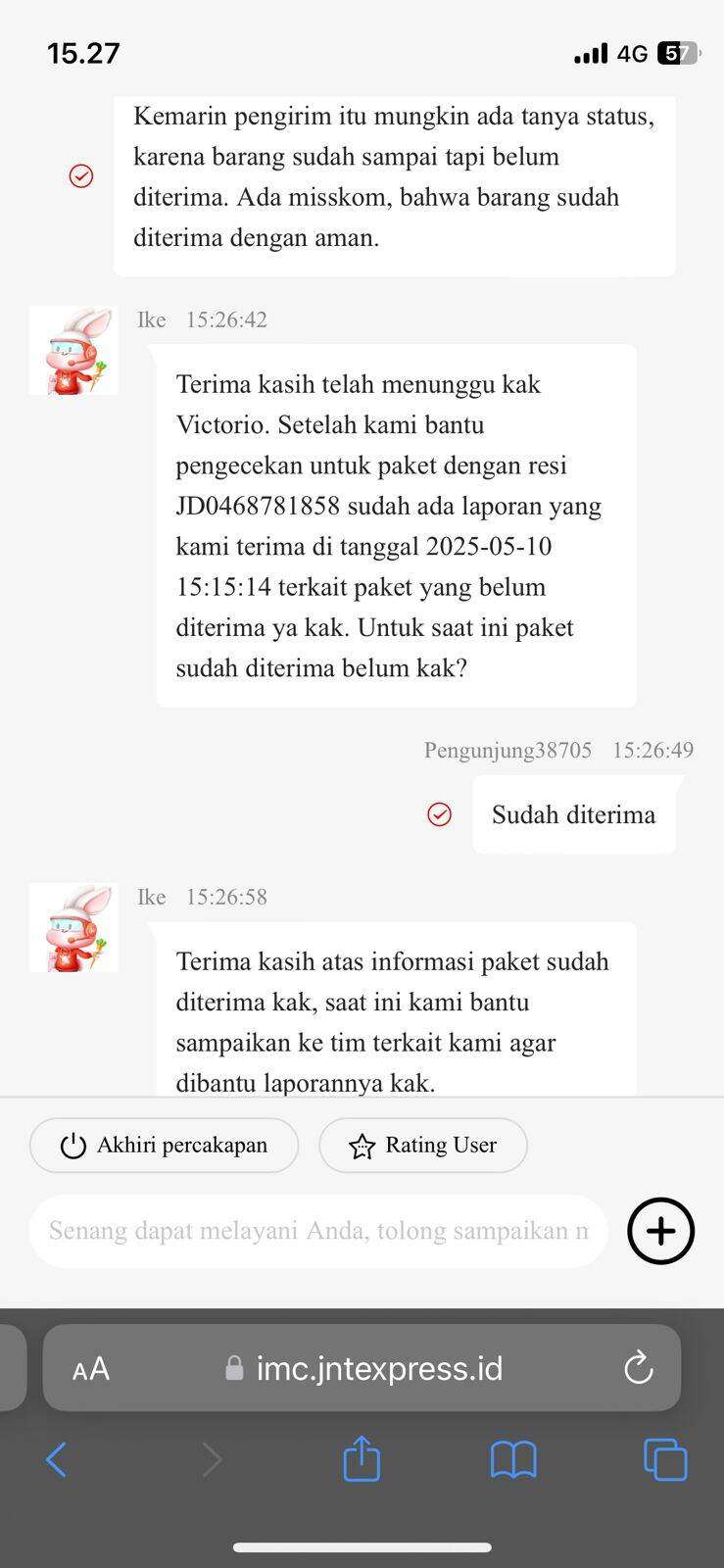Image resolution: width=724 pixels, height=1568 pixels.
Task: Go back to the previous page
Action: tap(57, 1459)
